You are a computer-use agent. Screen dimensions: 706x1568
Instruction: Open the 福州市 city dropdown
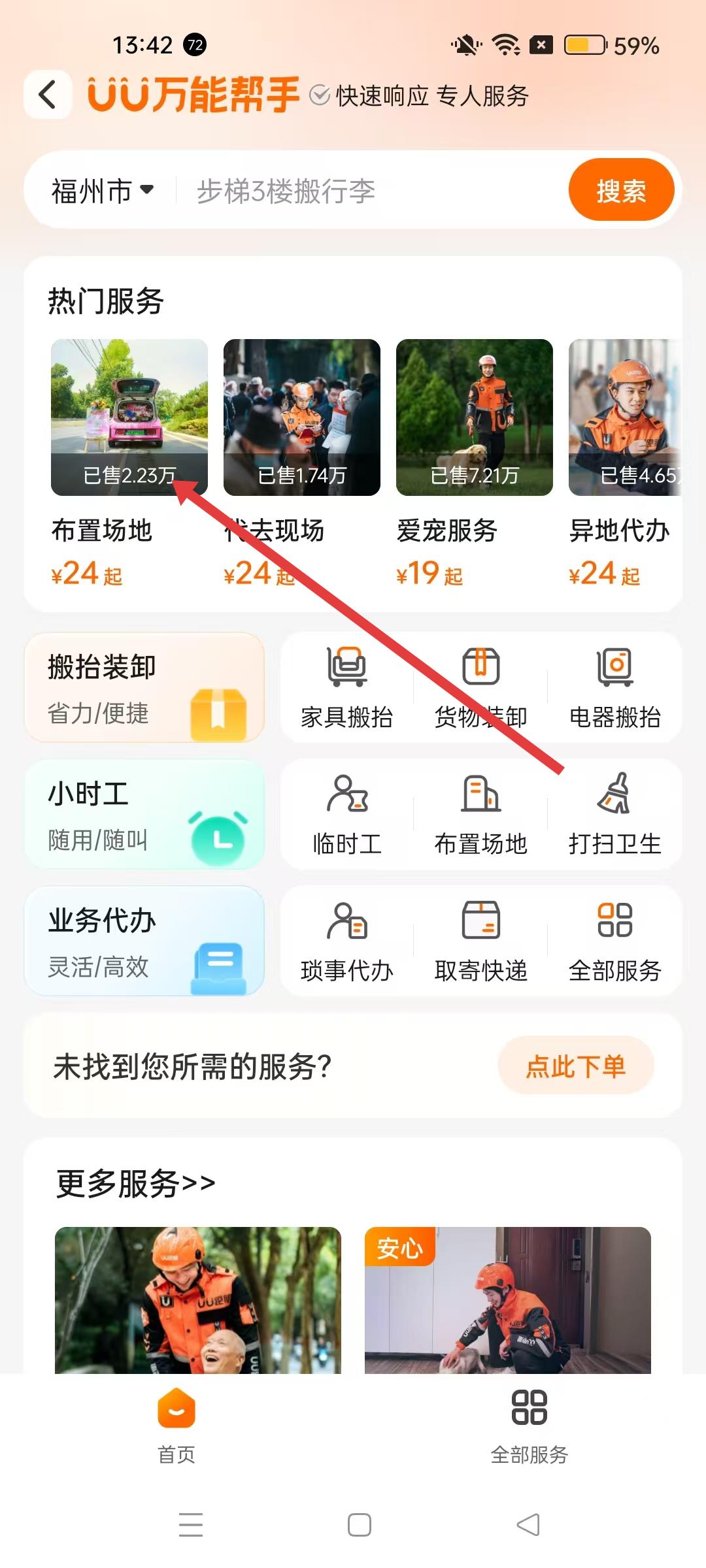[x=102, y=191]
